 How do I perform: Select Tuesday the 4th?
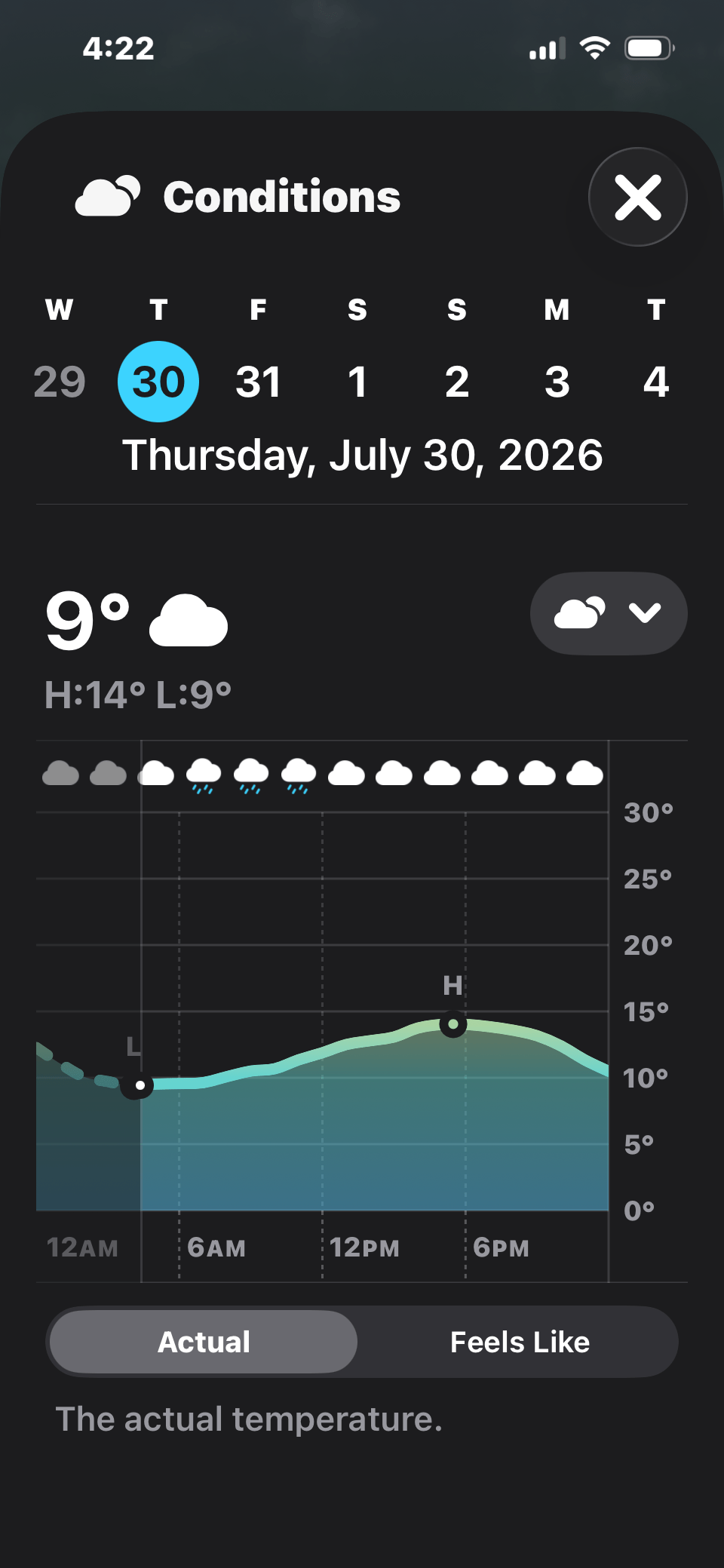(x=656, y=381)
